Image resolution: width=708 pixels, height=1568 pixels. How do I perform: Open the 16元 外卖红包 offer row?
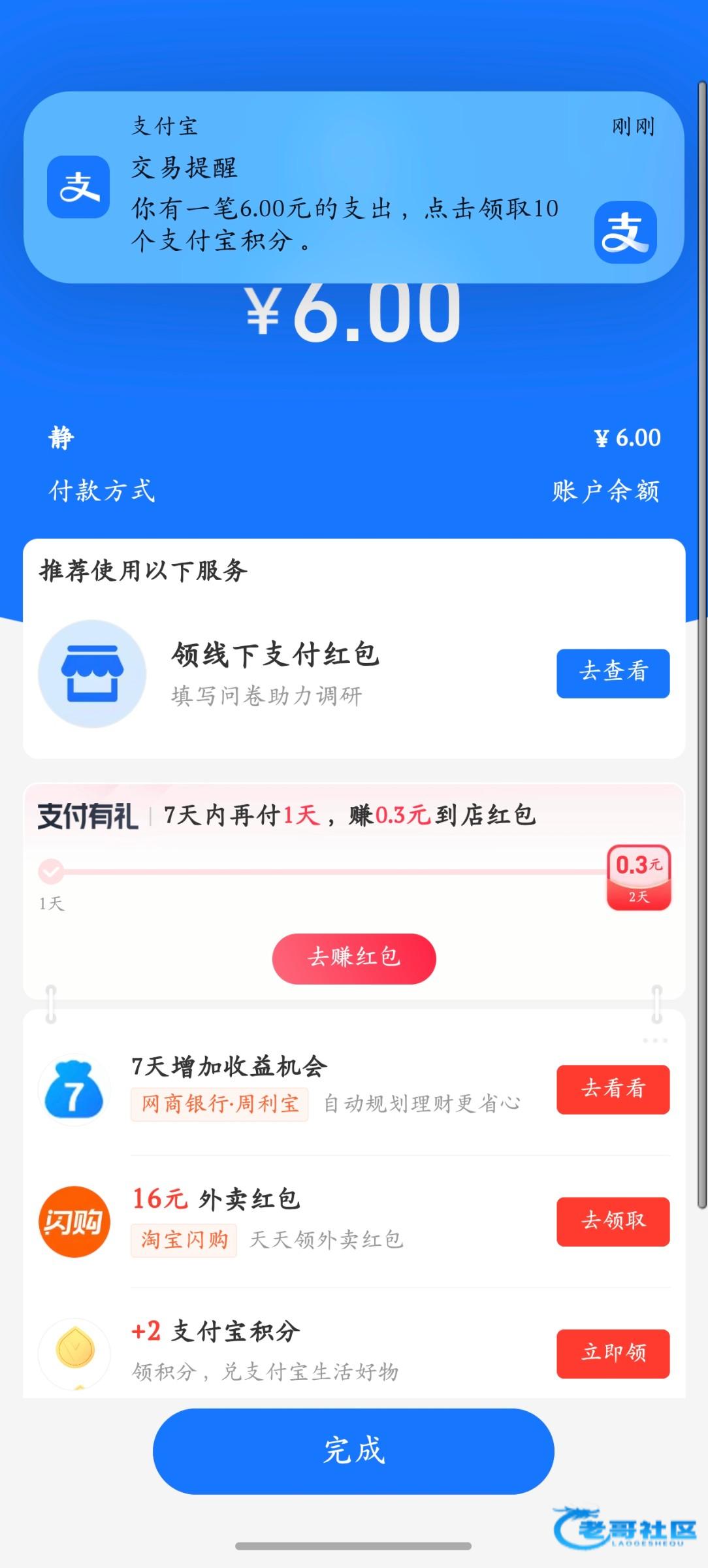pyautogui.click(x=354, y=1222)
